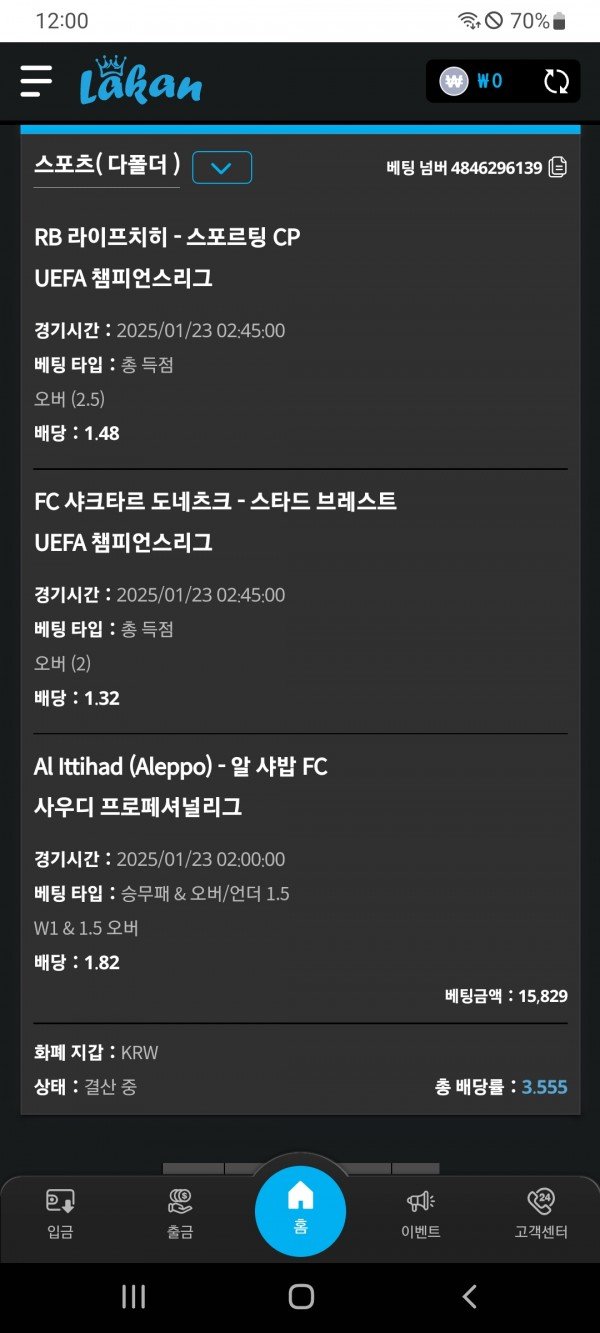
Task: Refresh the wallet balance
Action: [x=556, y=82]
